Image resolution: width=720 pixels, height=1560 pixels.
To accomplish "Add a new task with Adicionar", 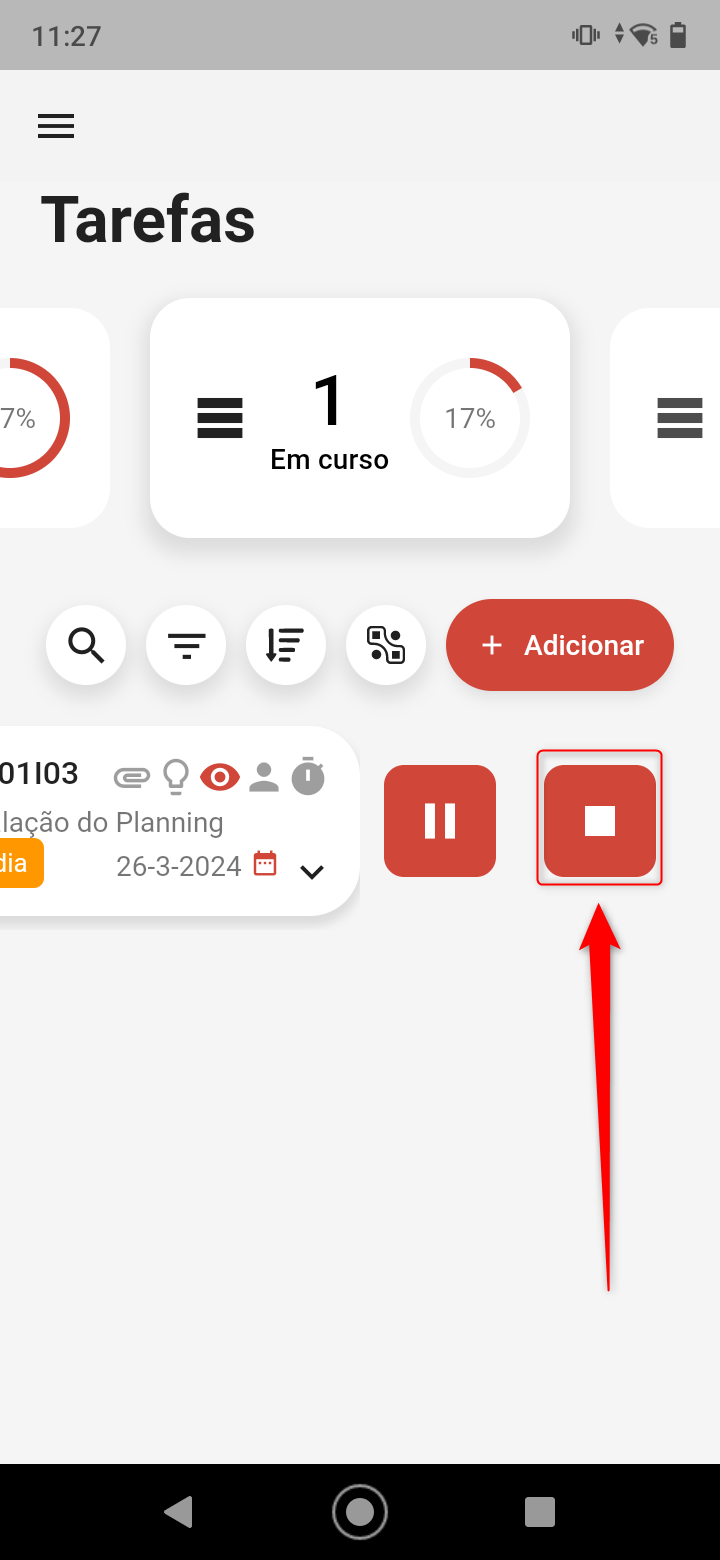I will click(560, 645).
